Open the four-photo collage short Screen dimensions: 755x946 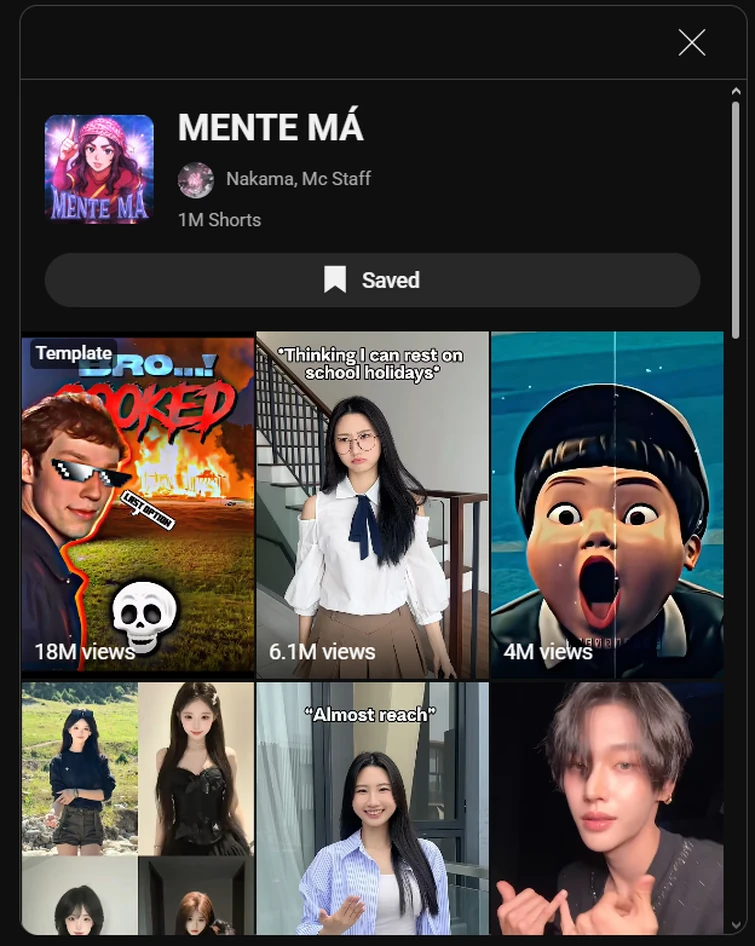click(x=138, y=808)
